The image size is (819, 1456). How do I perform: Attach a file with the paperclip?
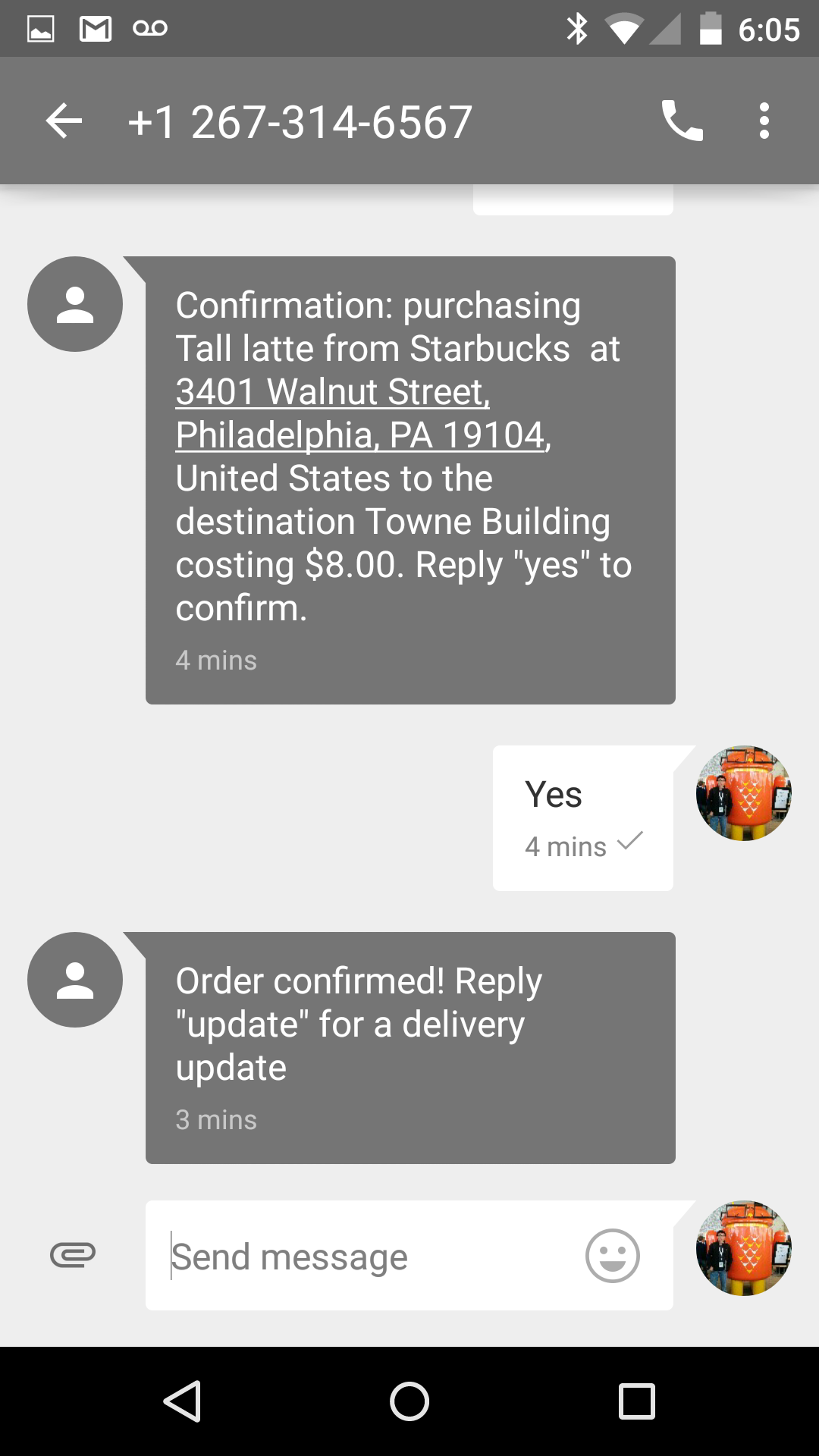73,1255
